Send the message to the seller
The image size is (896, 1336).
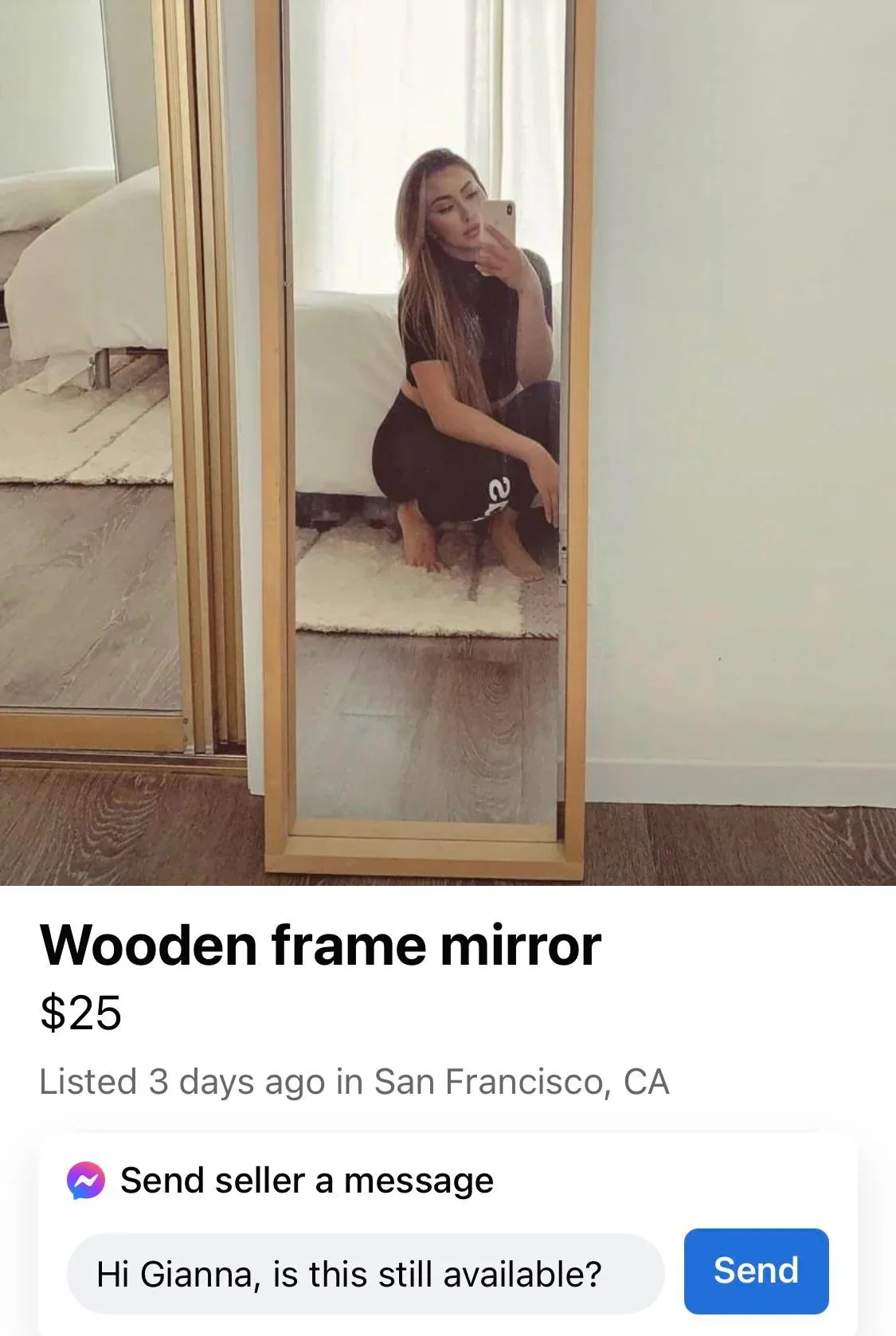pyautogui.click(x=755, y=1271)
